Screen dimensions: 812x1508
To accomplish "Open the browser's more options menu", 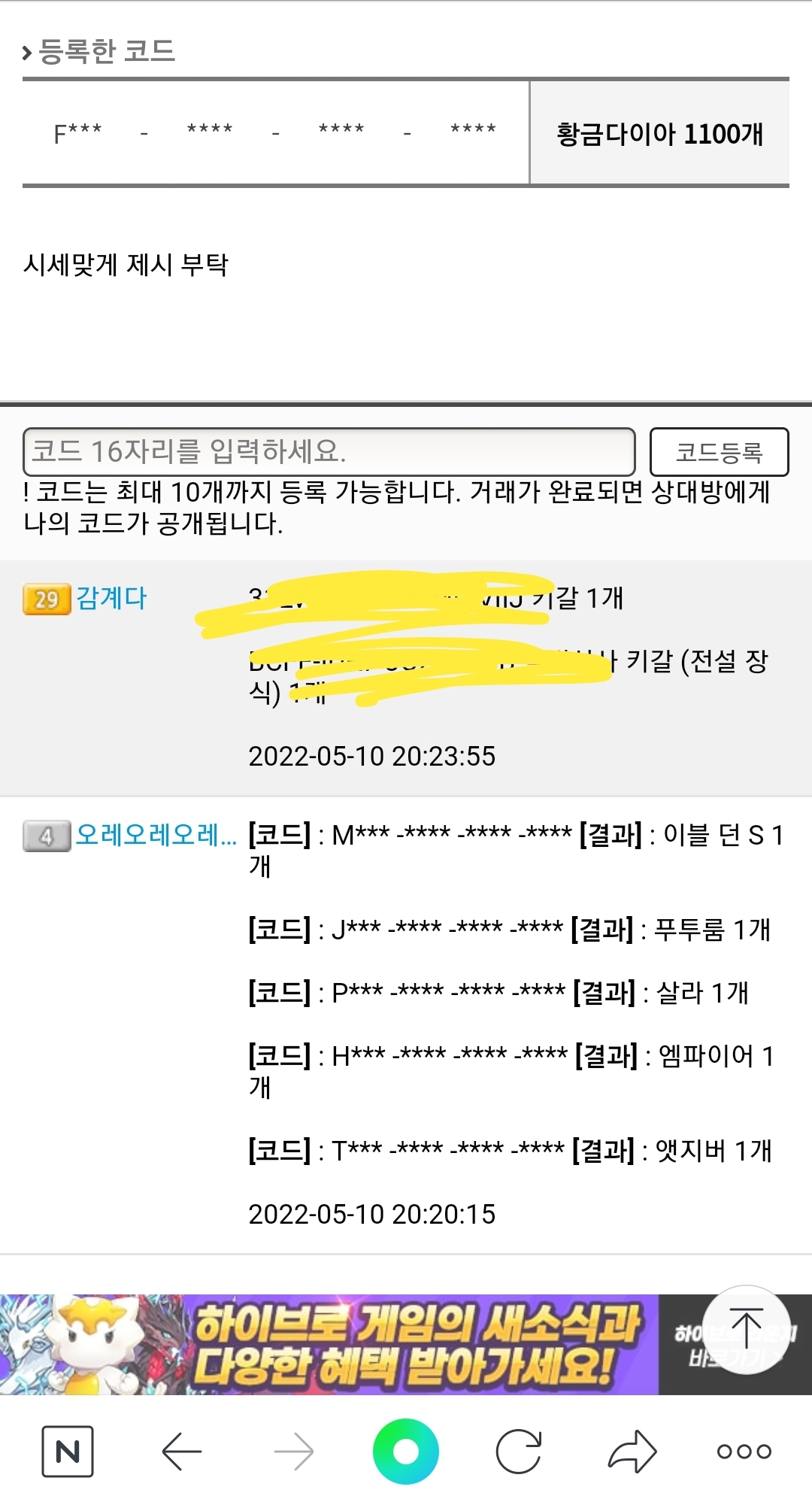I will [x=744, y=1451].
